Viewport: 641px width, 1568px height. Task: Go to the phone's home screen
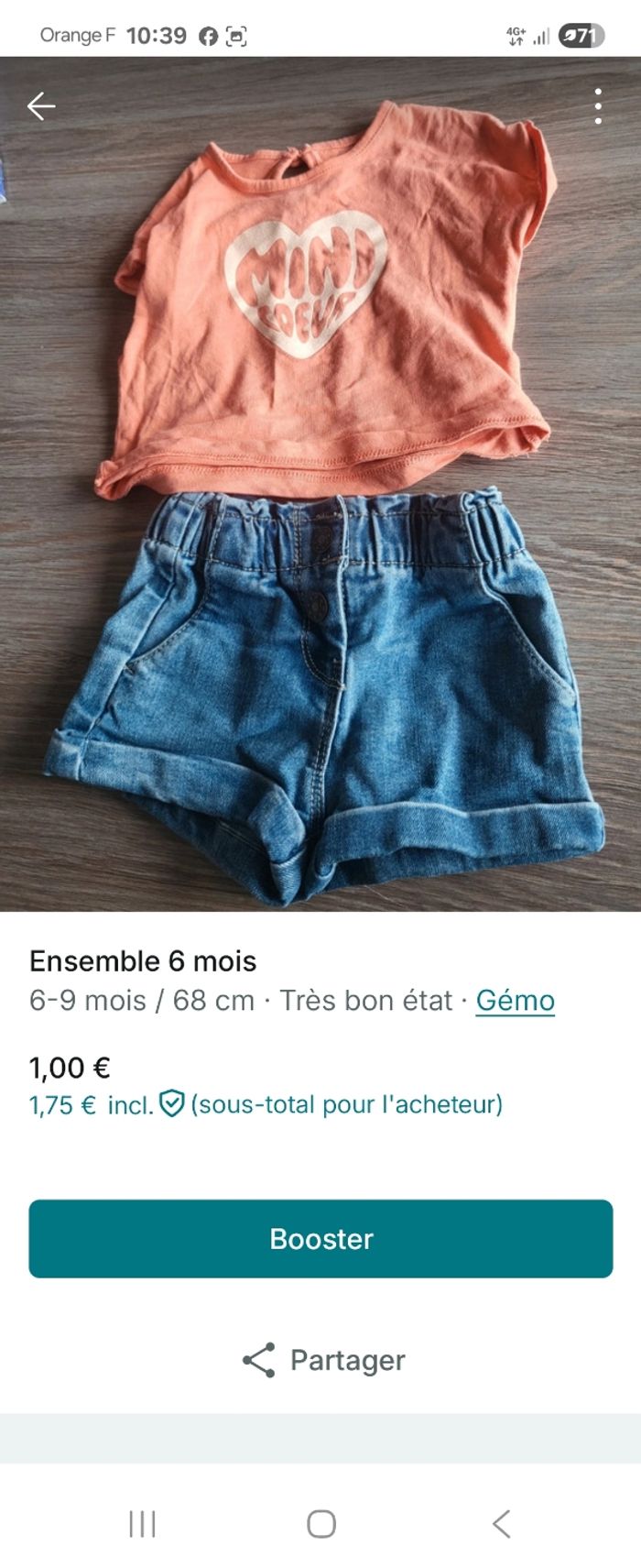320,1524
